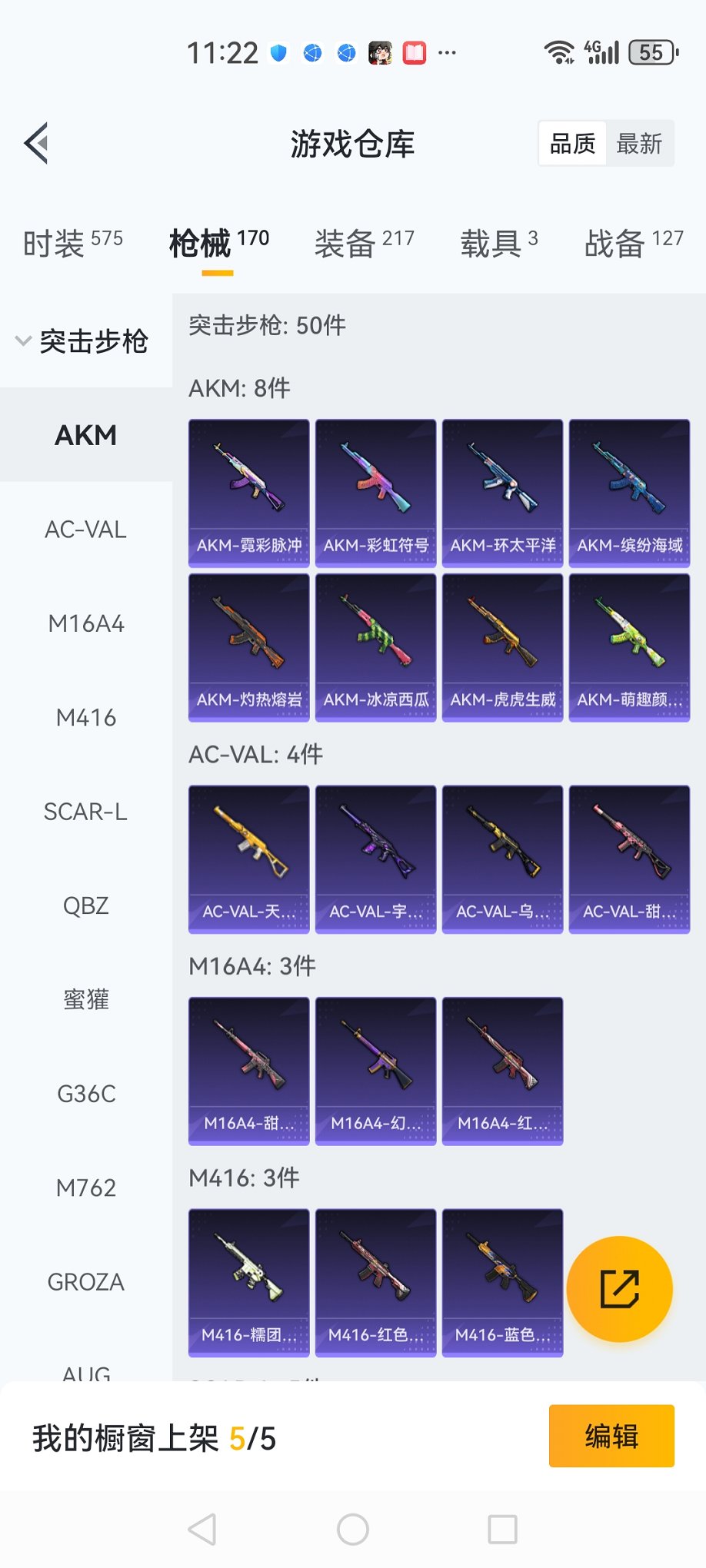Tap the 编辑 button
This screenshot has width=706, height=1568.
point(611,1436)
